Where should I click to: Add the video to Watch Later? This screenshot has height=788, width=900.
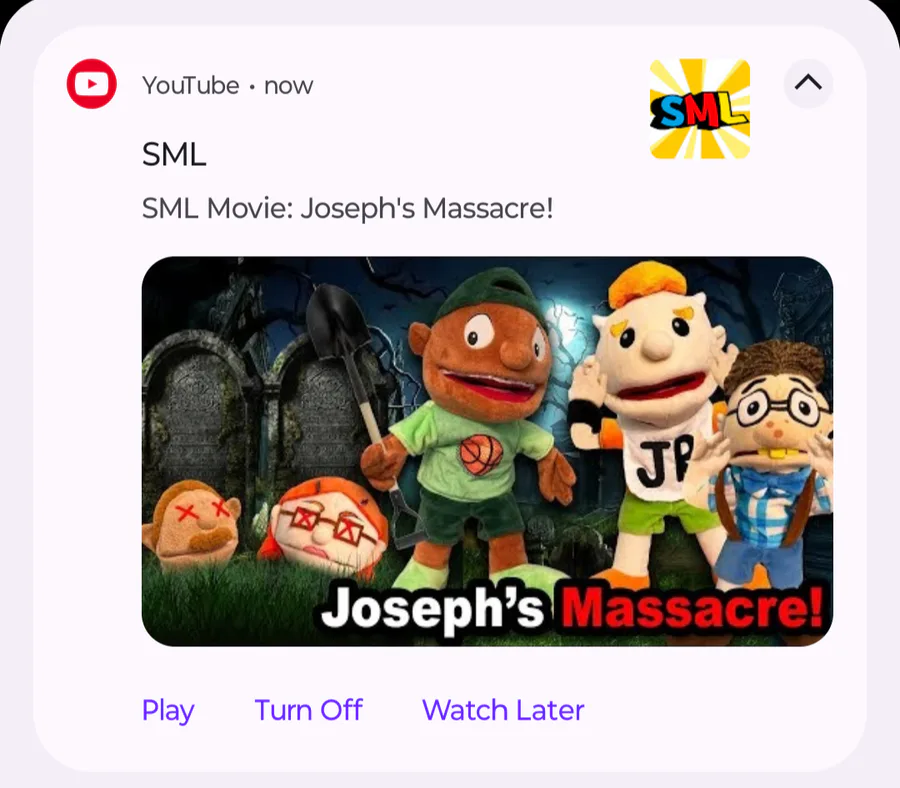tap(503, 710)
